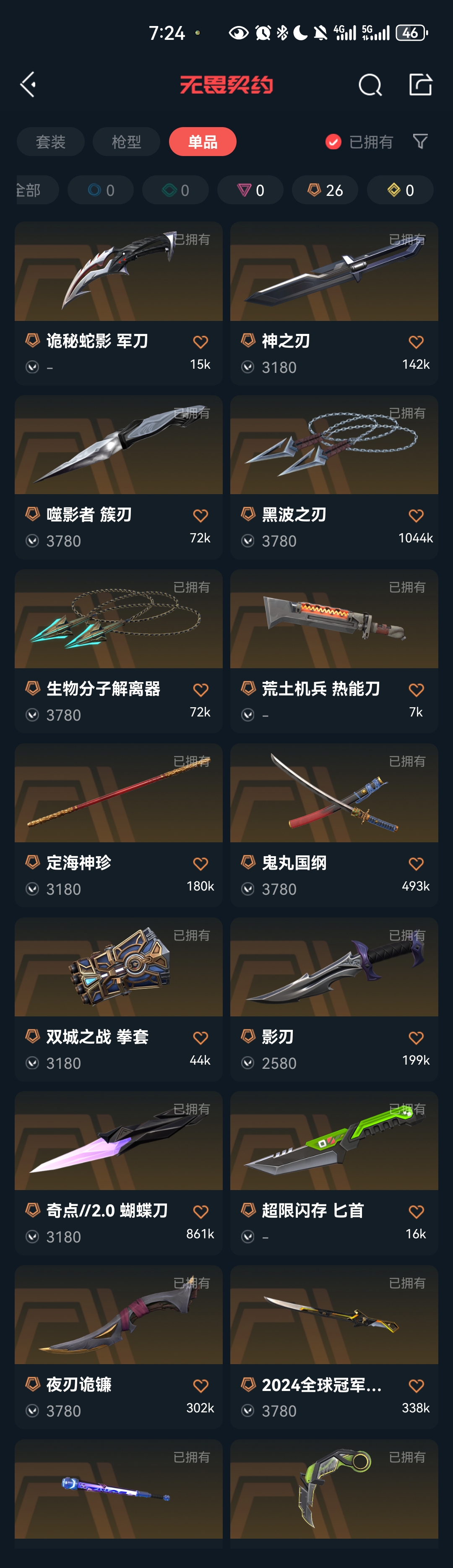Viewport: 453px width, 1568px height.
Task: Switch to the 枪型 tab
Action: click(x=126, y=142)
